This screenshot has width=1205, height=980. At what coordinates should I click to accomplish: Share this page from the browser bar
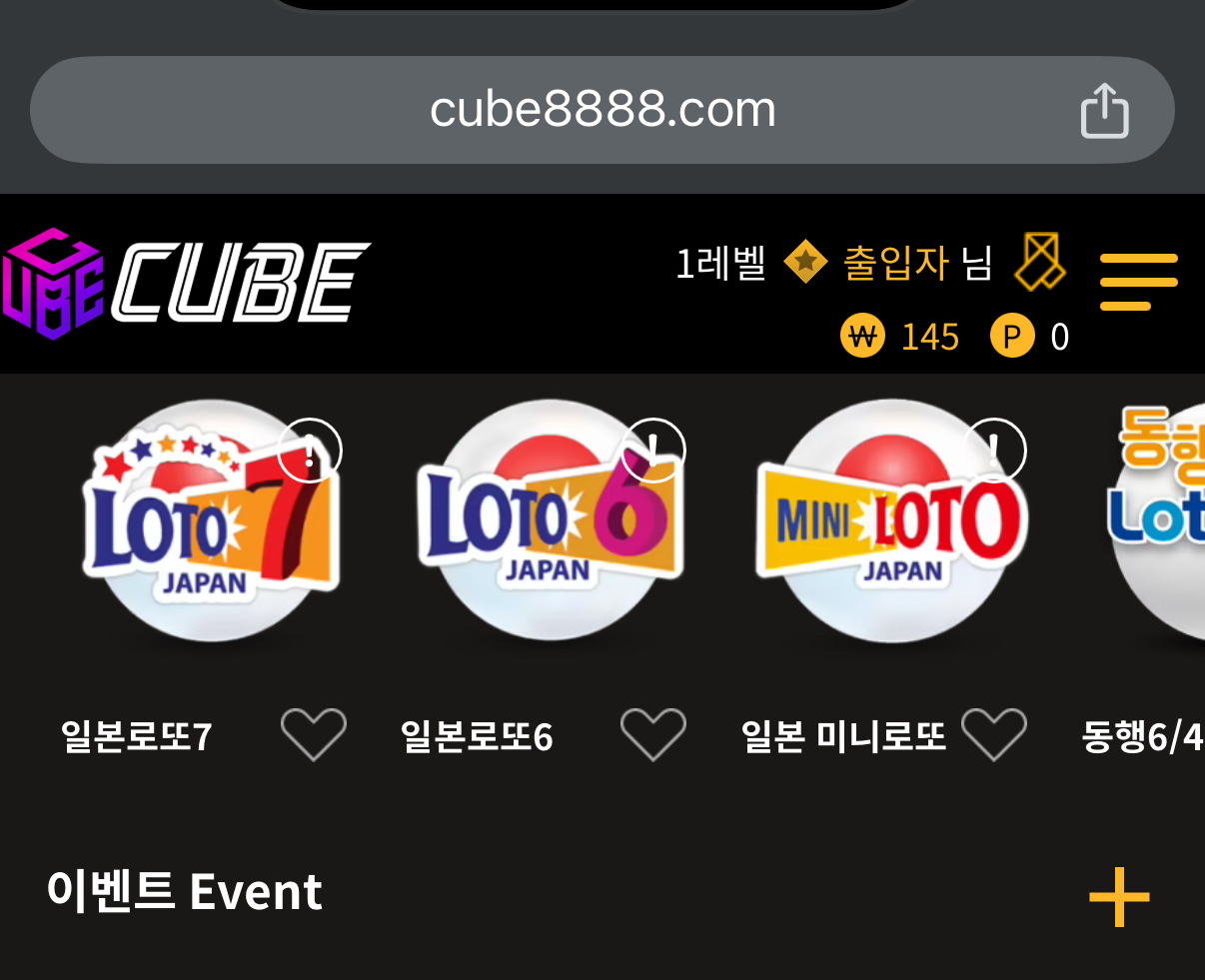click(x=1104, y=110)
